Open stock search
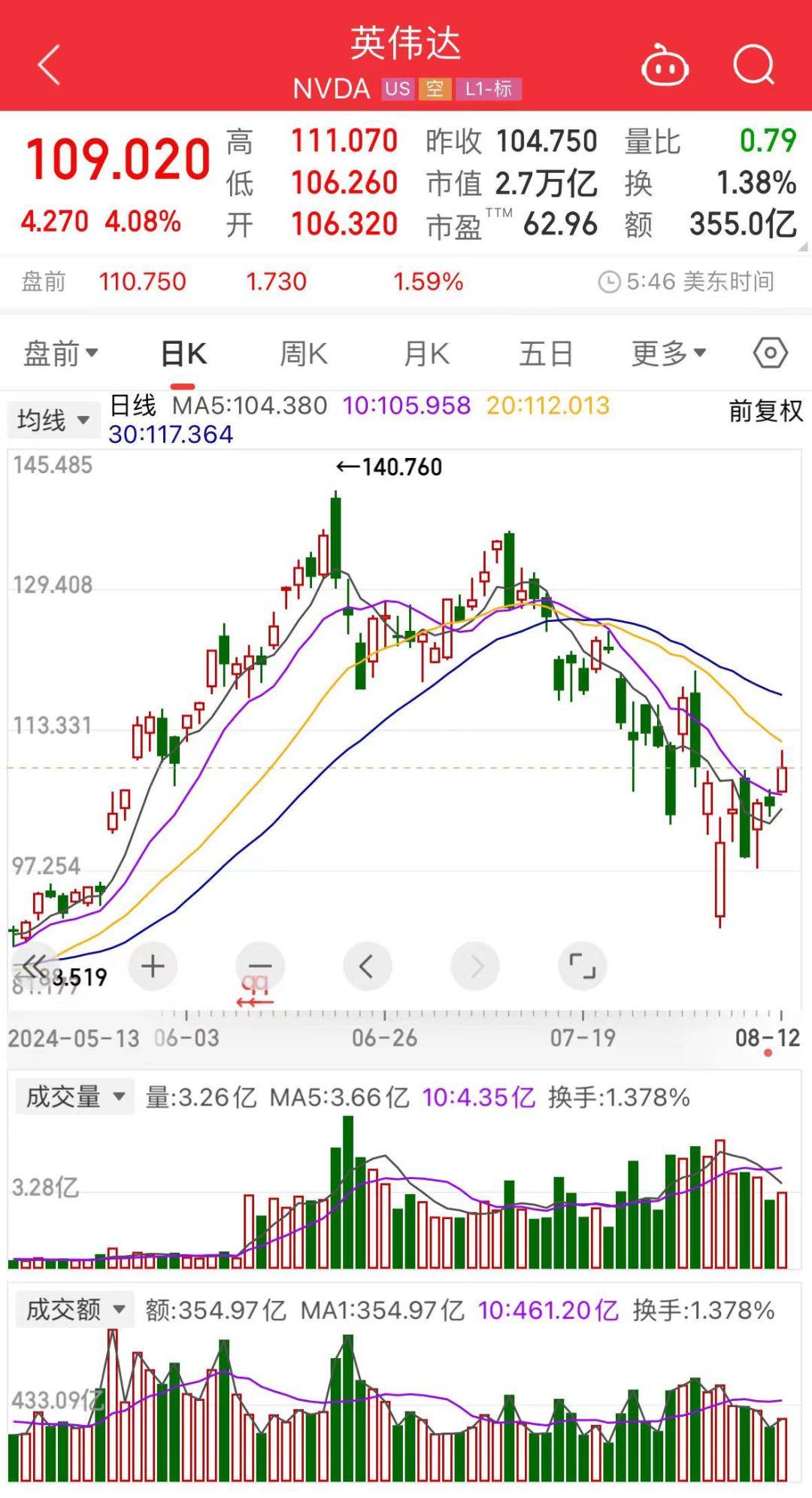Screen dimensions: 812x1498 point(753,65)
